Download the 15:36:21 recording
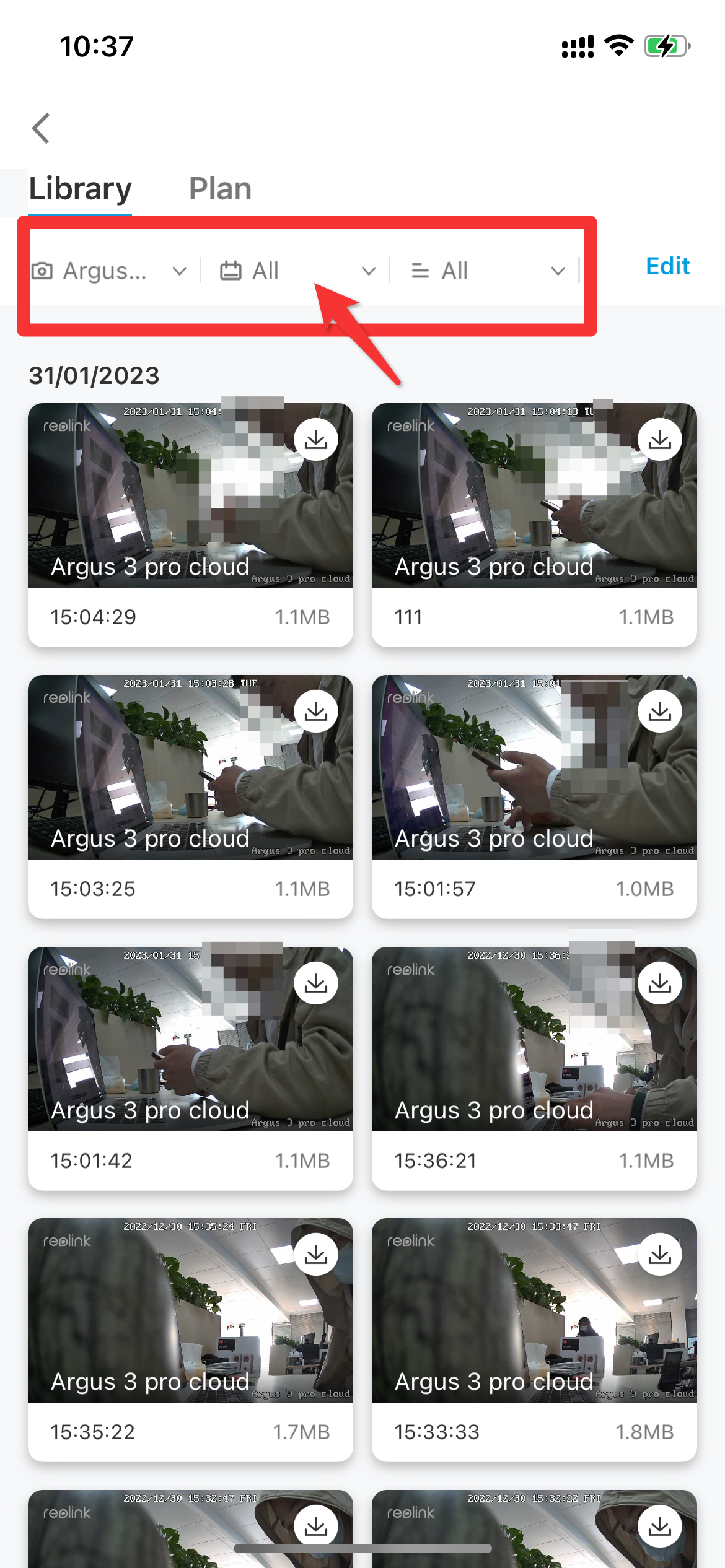This screenshot has width=725, height=1568. click(660, 983)
